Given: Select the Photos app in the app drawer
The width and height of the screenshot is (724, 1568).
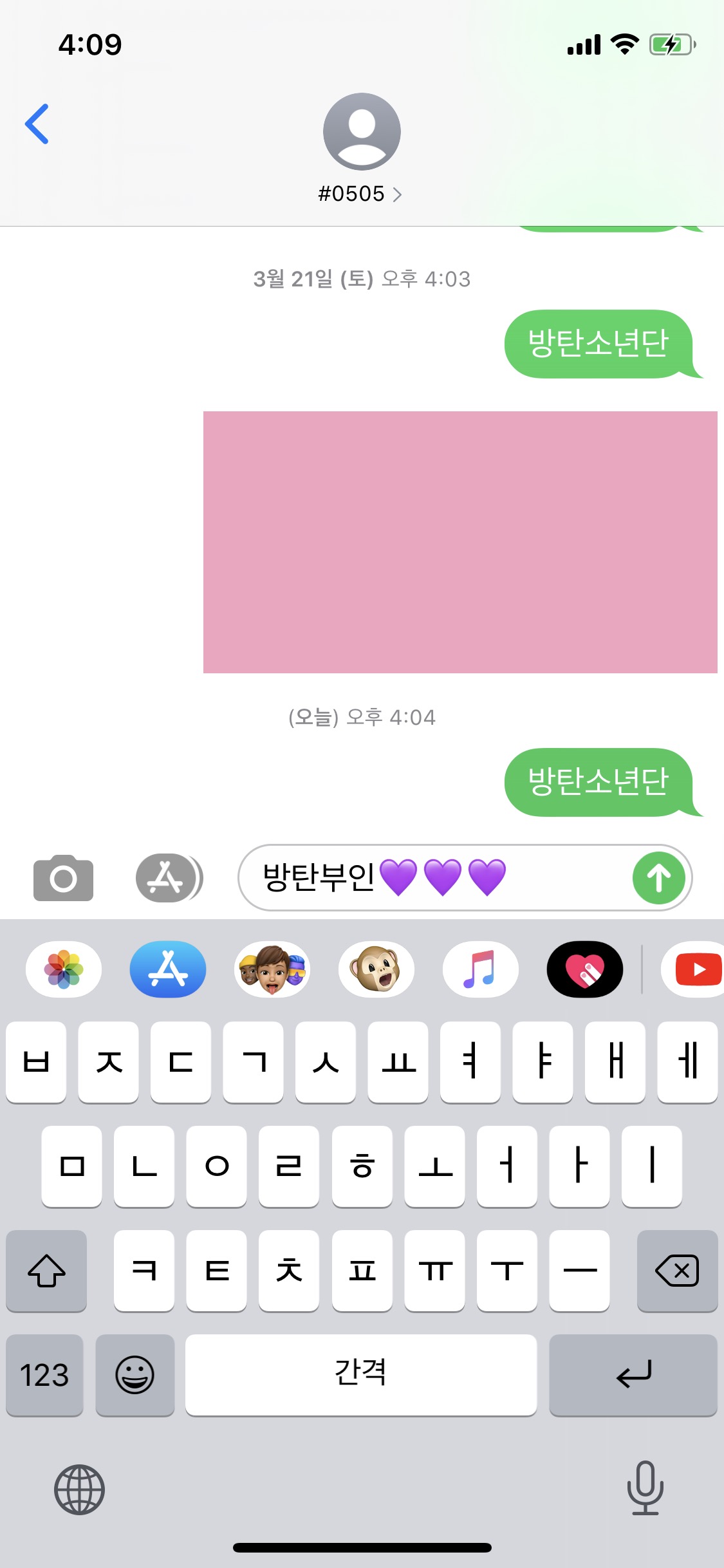Looking at the screenshot, I should click(62, 969).
